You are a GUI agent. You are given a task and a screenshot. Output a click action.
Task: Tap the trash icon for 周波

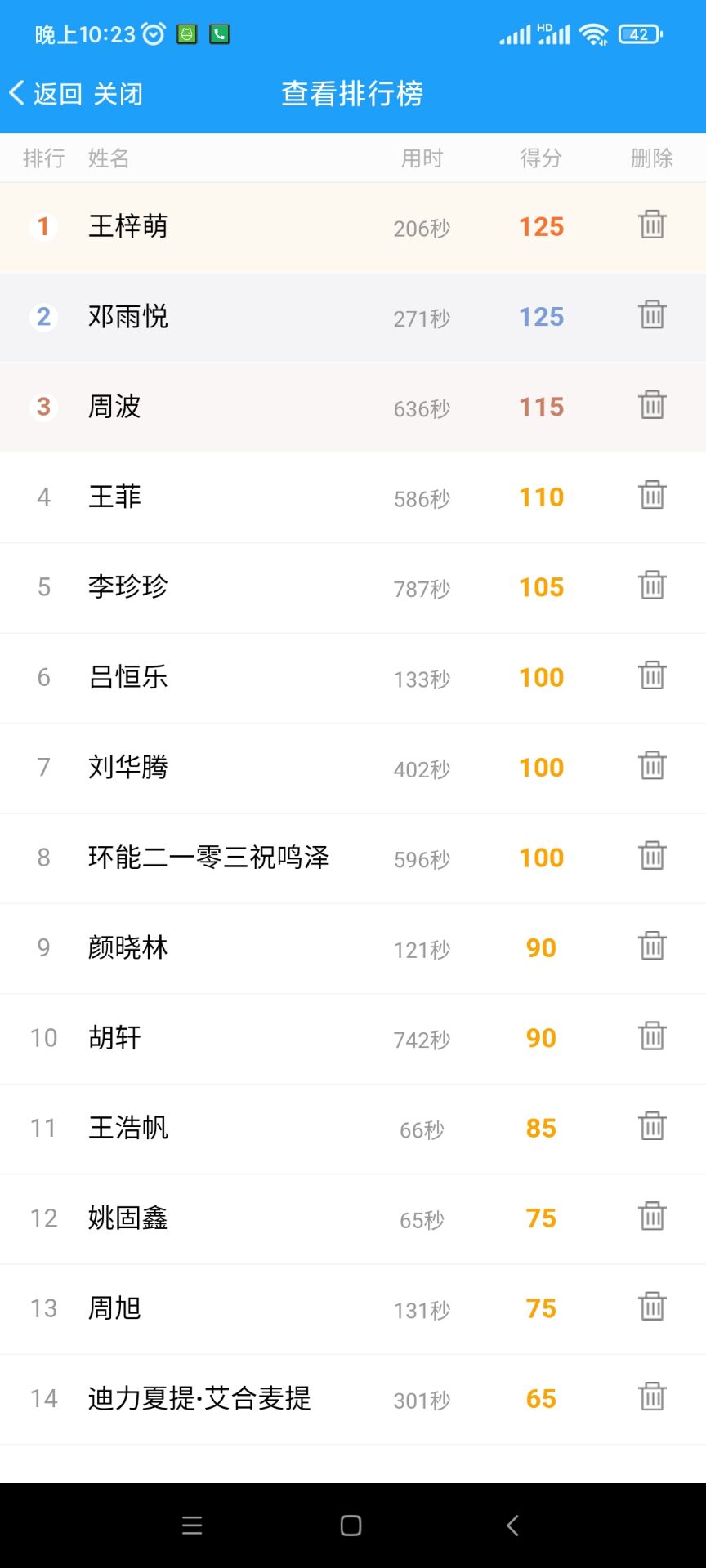point(651,405)
